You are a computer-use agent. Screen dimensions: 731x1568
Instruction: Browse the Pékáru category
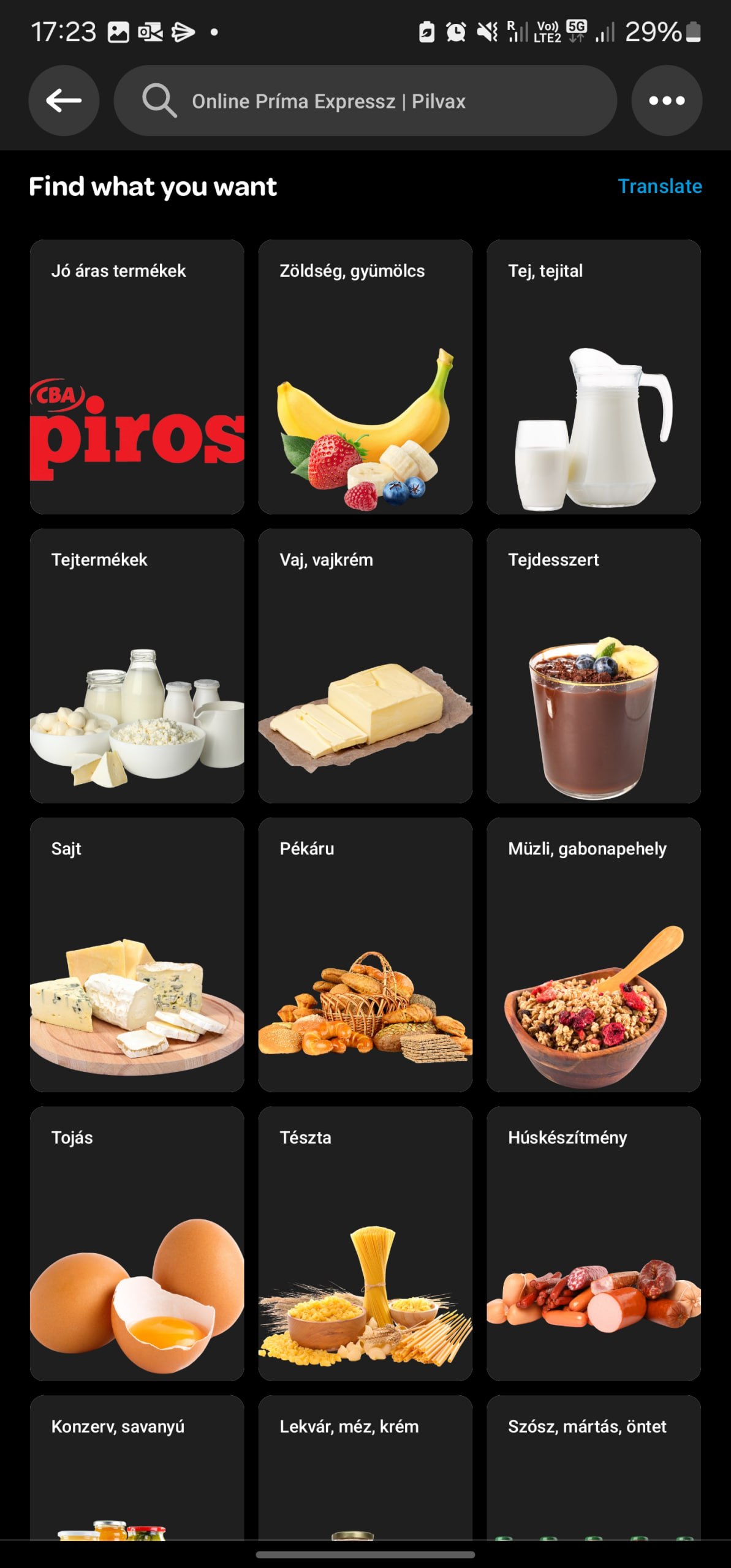click(365, 954)
